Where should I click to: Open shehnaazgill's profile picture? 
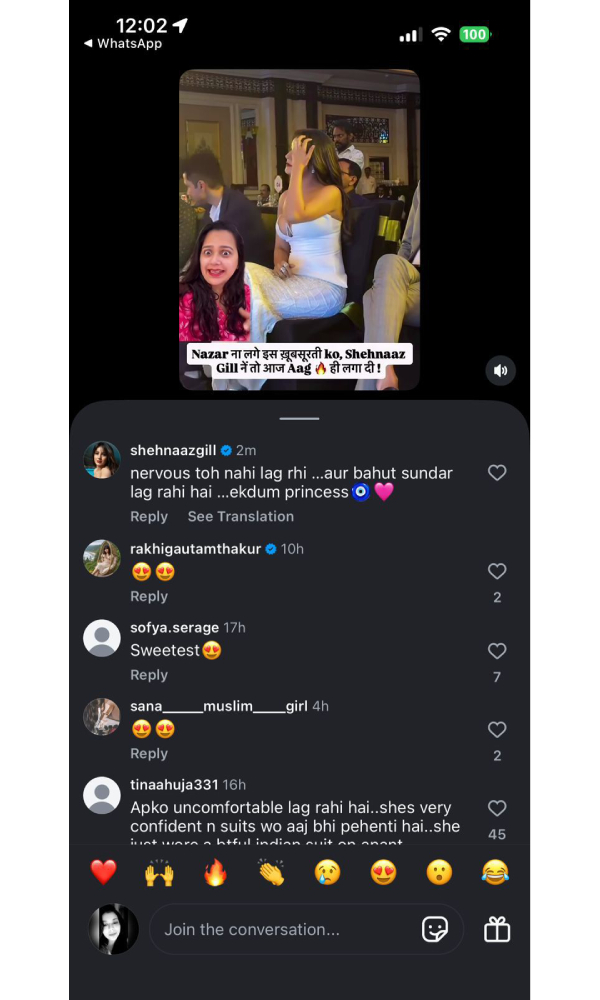click(x=102, y=460)
